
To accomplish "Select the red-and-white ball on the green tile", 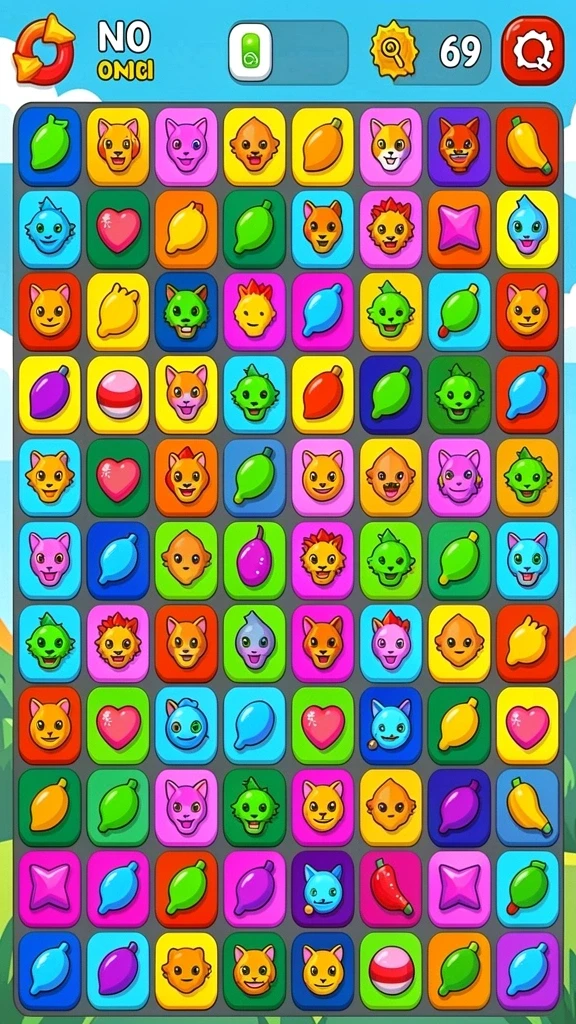I will [391, 971].
